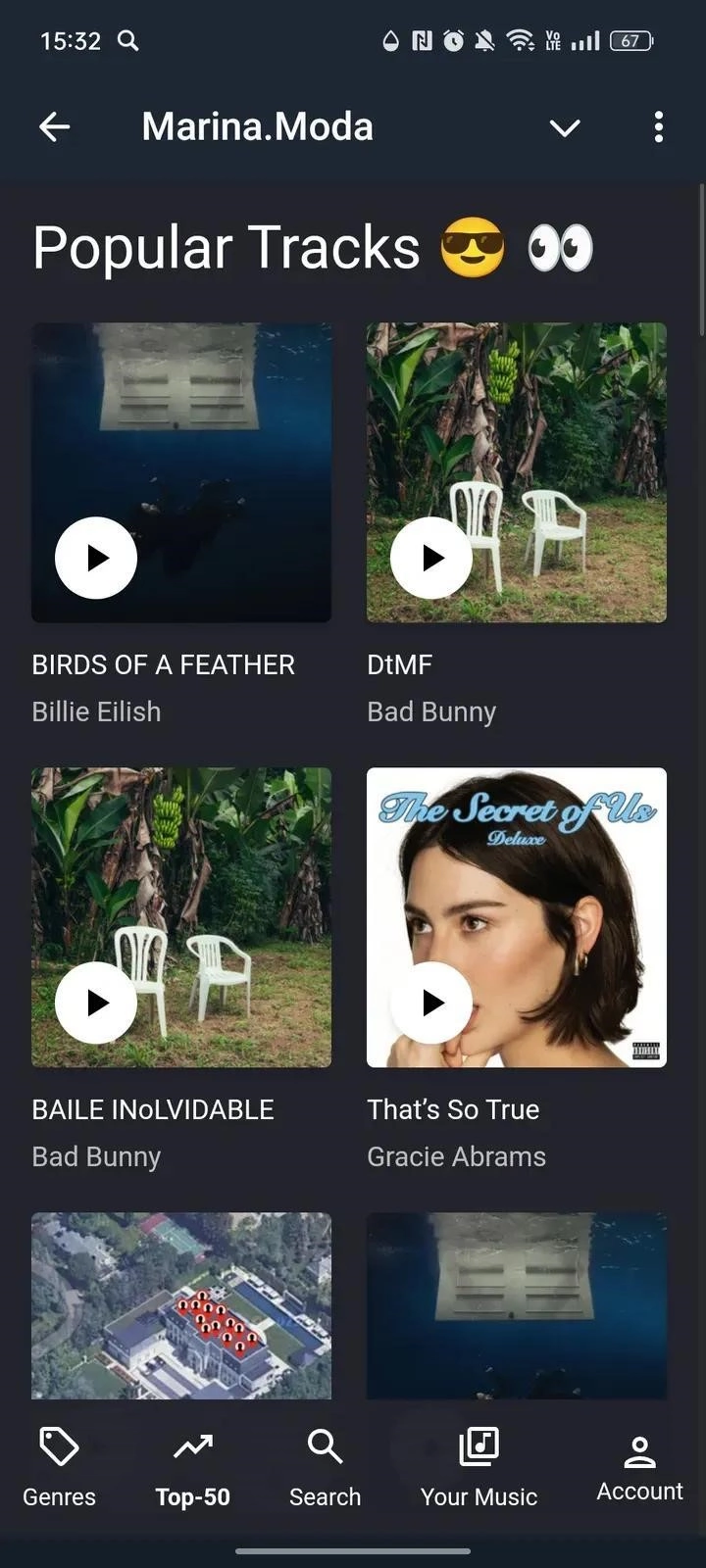Screen dimensions: 706x1568
Task: Go back with the arrow icon
Action: (55, 126)
